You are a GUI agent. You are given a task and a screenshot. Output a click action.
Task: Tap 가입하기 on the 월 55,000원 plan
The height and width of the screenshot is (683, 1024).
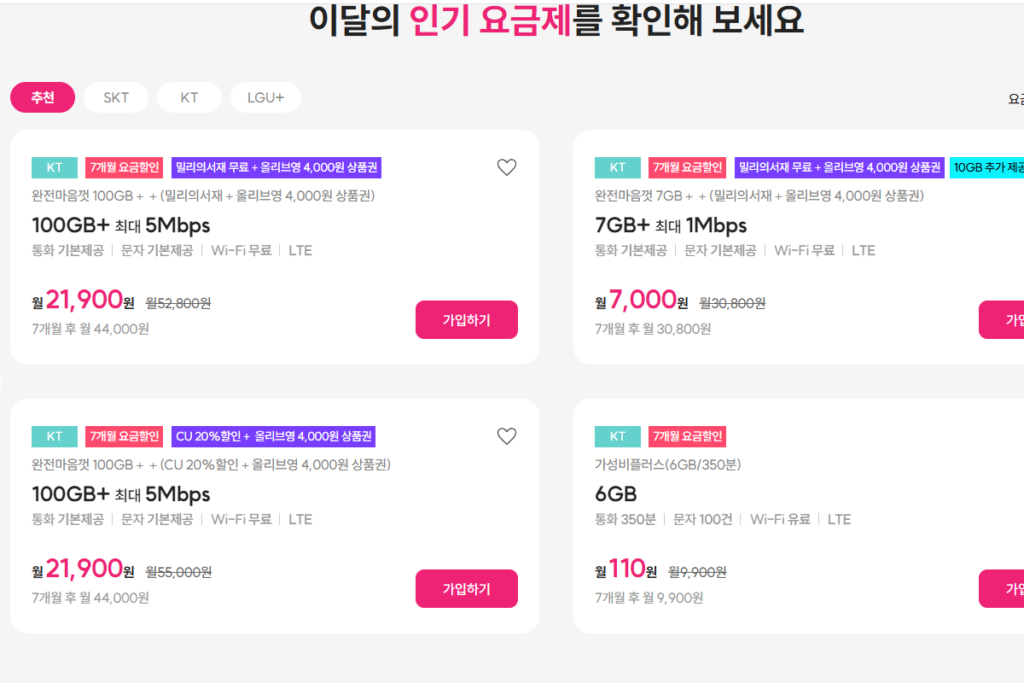click(466, 589)
